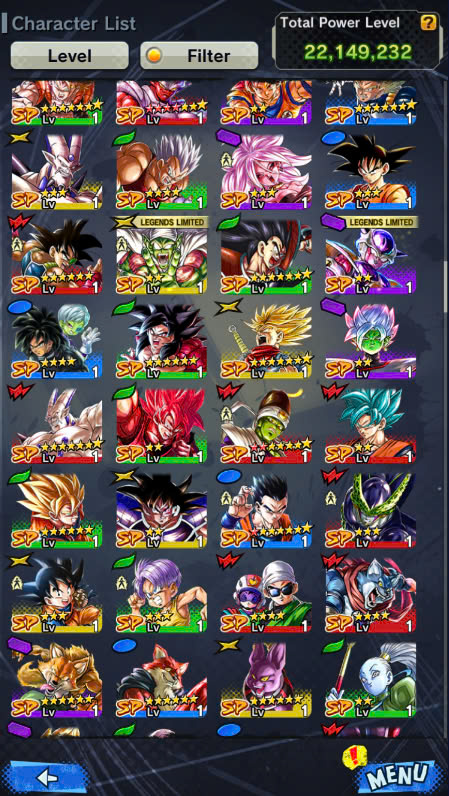Choose the sword-wielding Super Saiyan Trunks card
This screenshot has width=449, height=796.
pos(266,342)
